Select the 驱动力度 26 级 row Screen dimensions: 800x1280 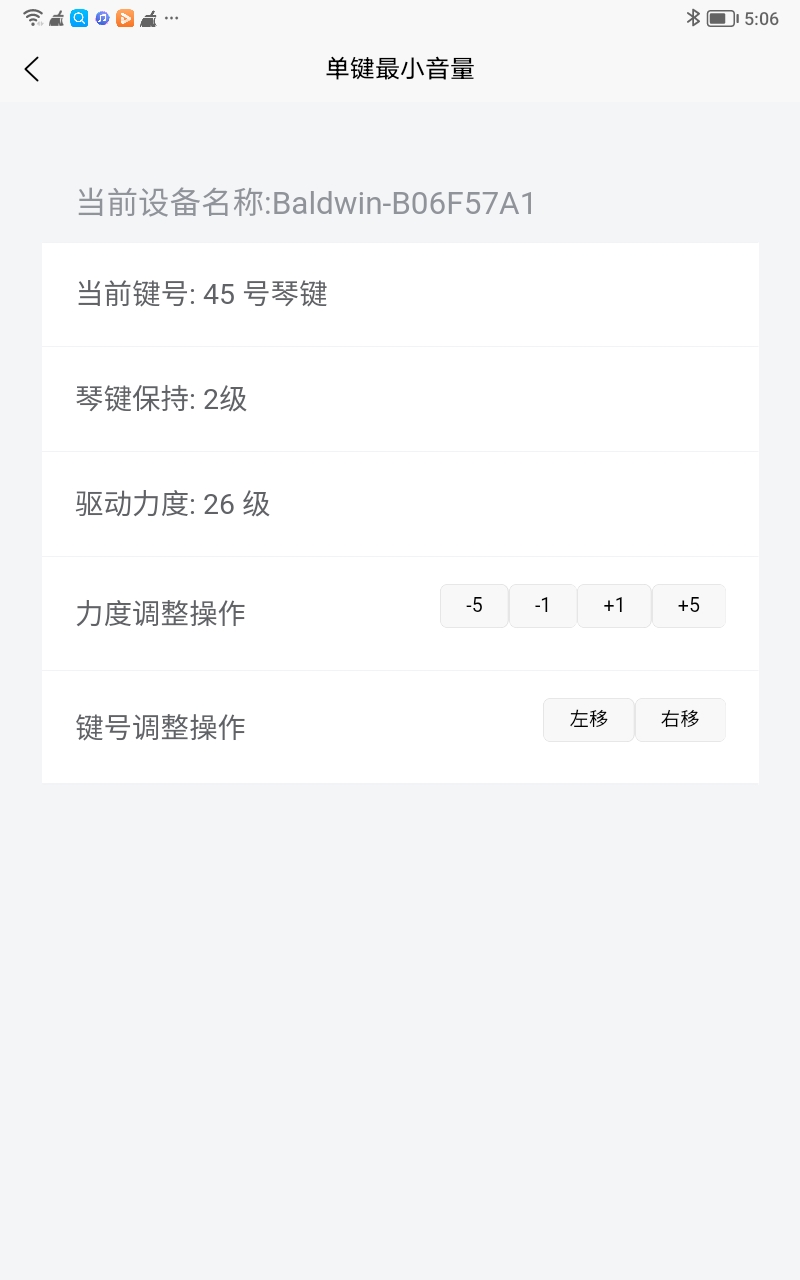coord(400,504)
